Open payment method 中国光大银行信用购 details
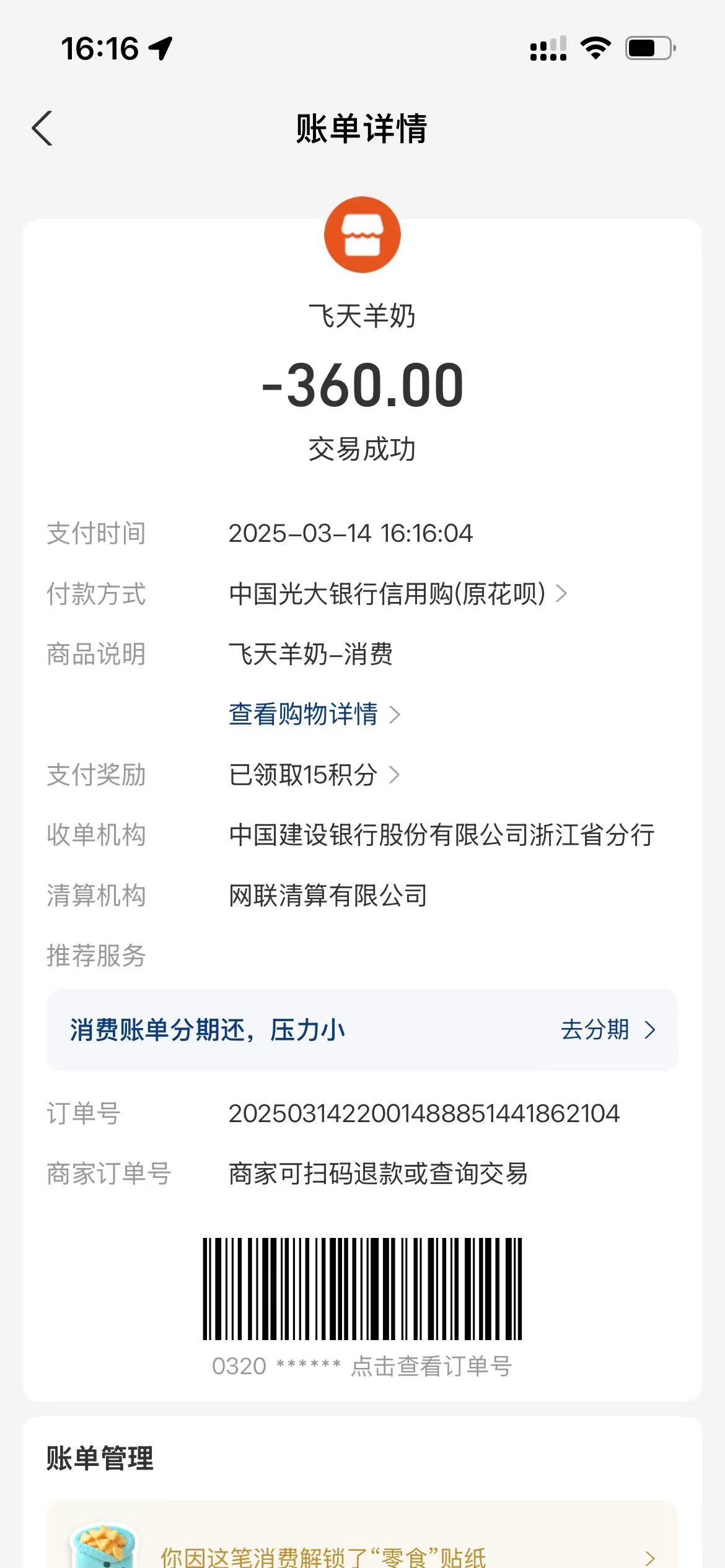The width and height of the screenshot is (725, 1568). [x=397, y=594]
